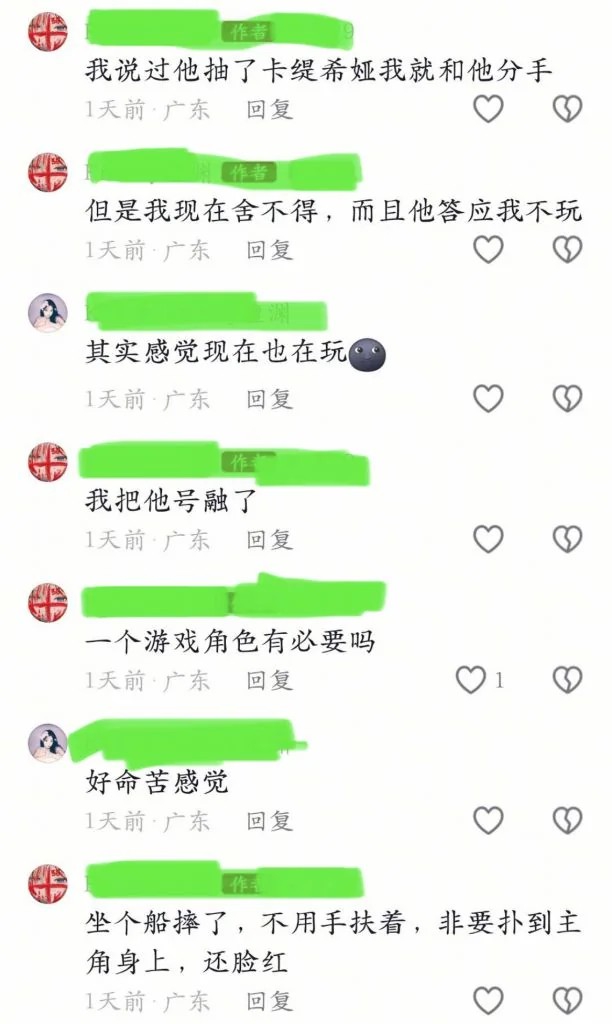Reply to the comment '我把他号融了'

(x=269, y=540)
